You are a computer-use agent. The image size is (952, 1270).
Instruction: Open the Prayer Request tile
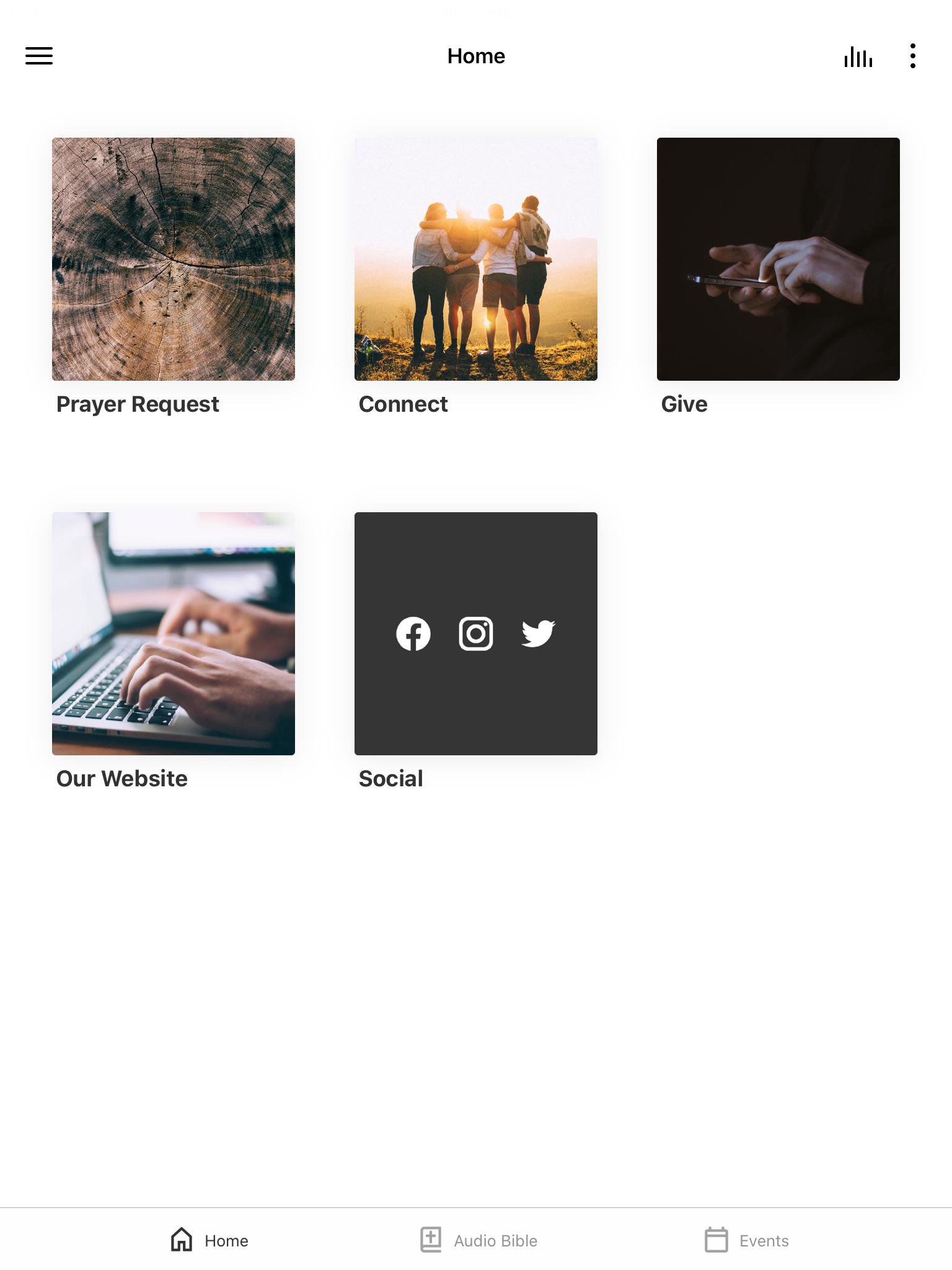(173, 259)
